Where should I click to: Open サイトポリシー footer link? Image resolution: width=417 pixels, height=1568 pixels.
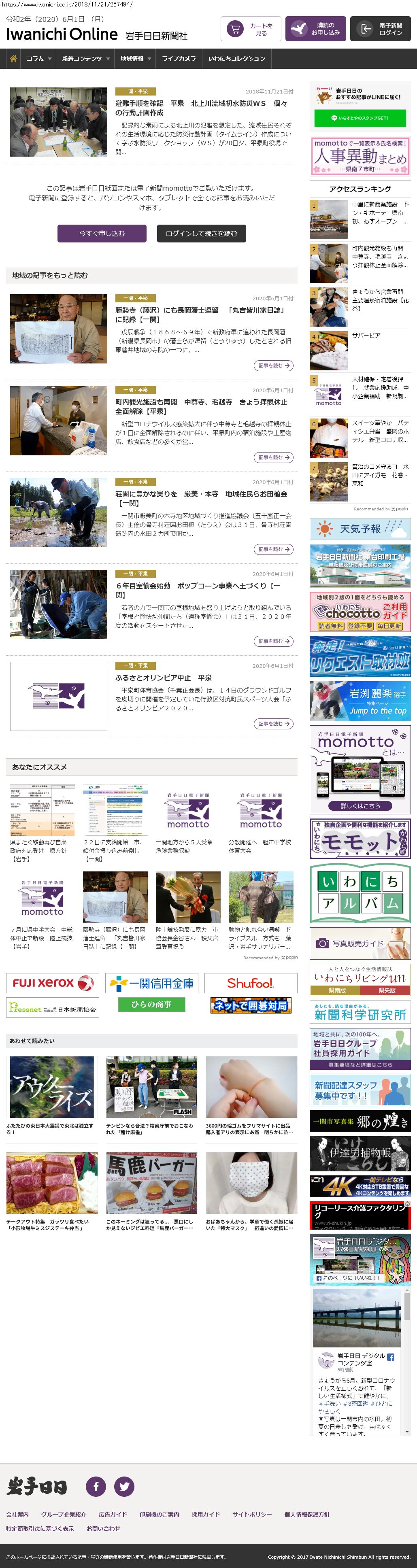[252, 1515]
